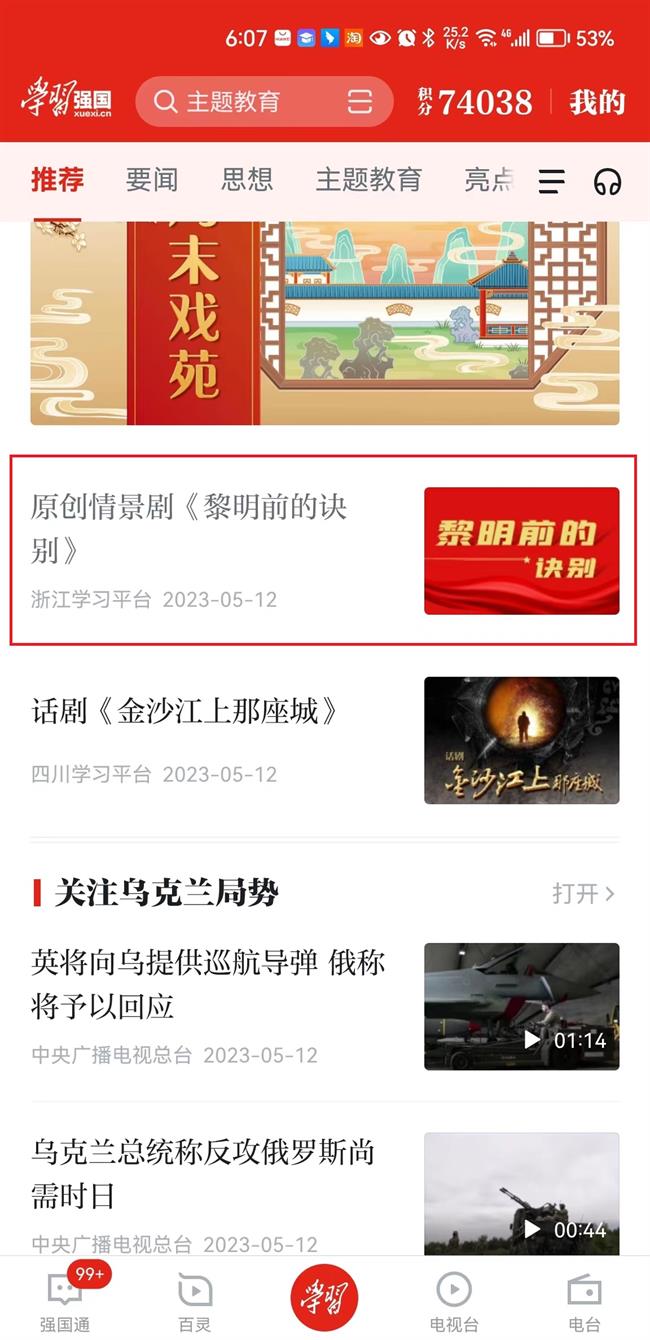Open the 积分 74038 points page
This screenshot has height=1340, width=650.
(x=476, y=102)
